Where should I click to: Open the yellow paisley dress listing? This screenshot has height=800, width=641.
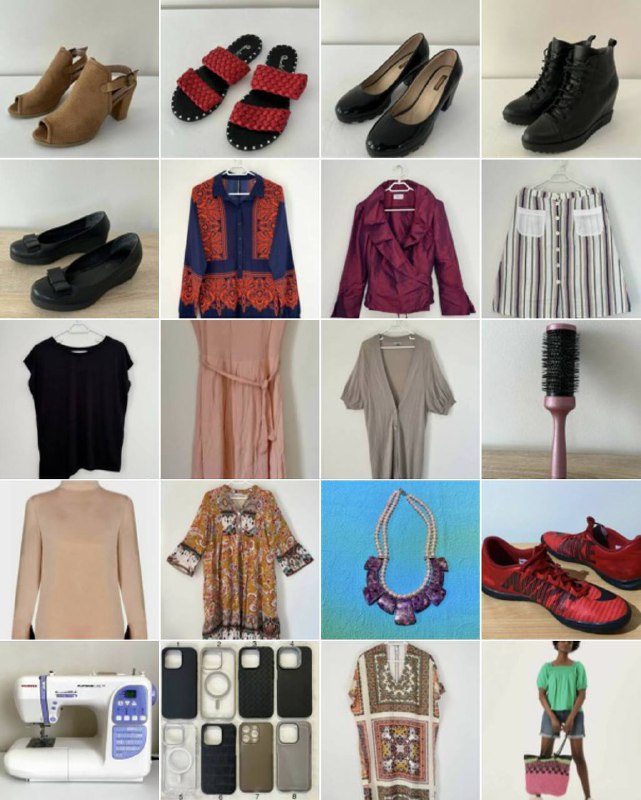click(x=239, y=560)
